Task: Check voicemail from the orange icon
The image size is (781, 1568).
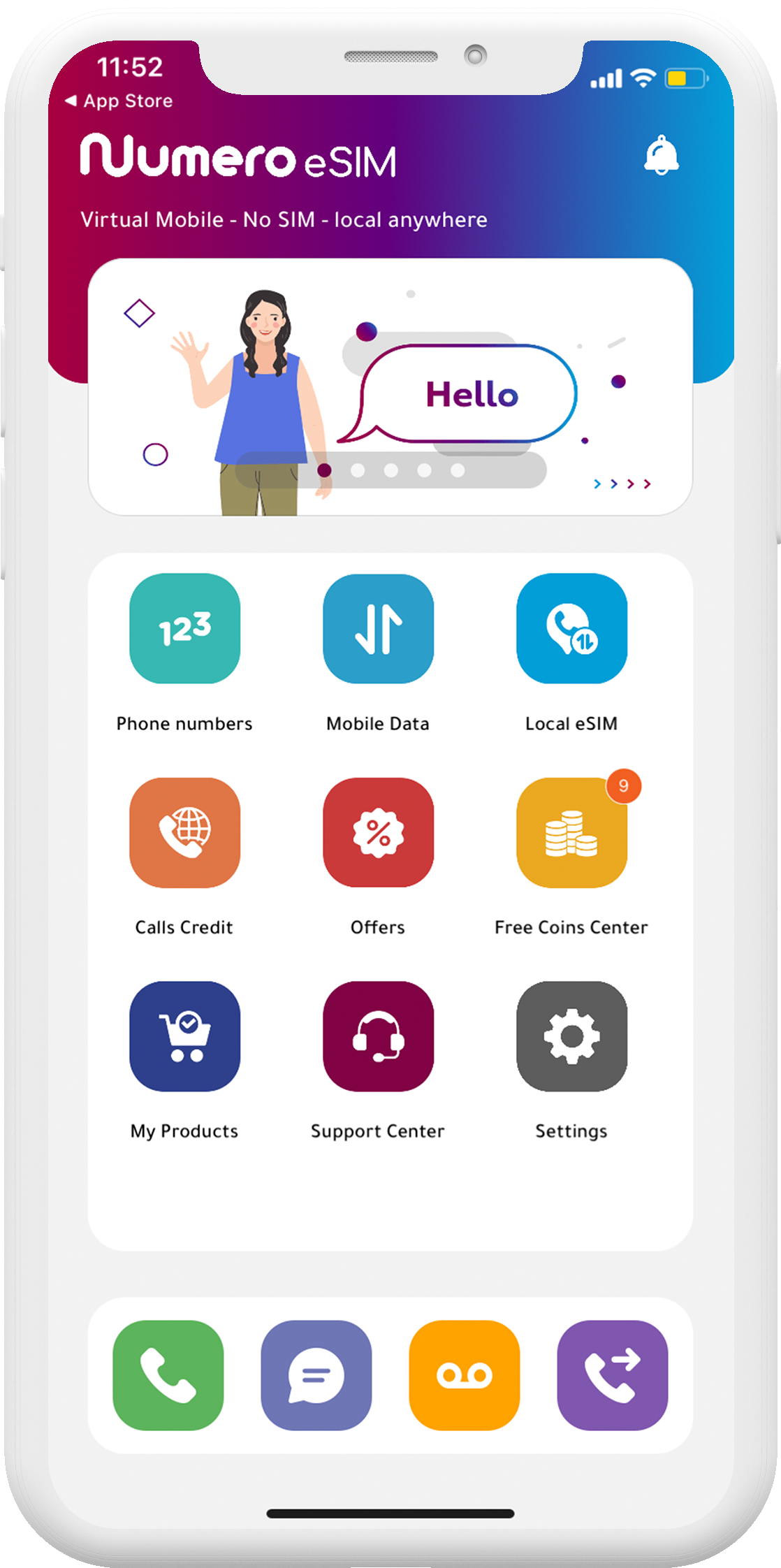Action: click(x=465, y=1375)
